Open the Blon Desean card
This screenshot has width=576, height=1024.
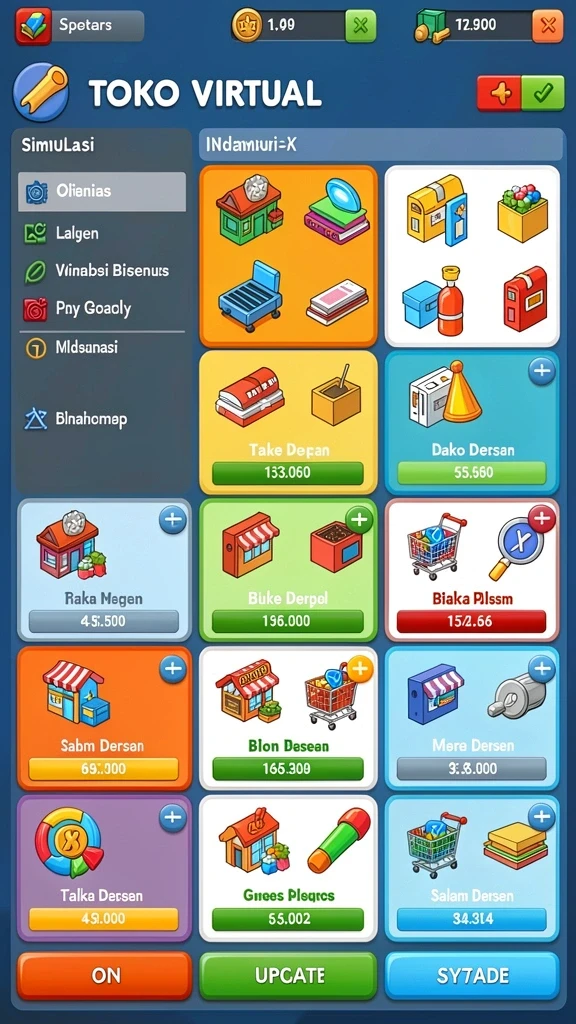coord(288,718)
